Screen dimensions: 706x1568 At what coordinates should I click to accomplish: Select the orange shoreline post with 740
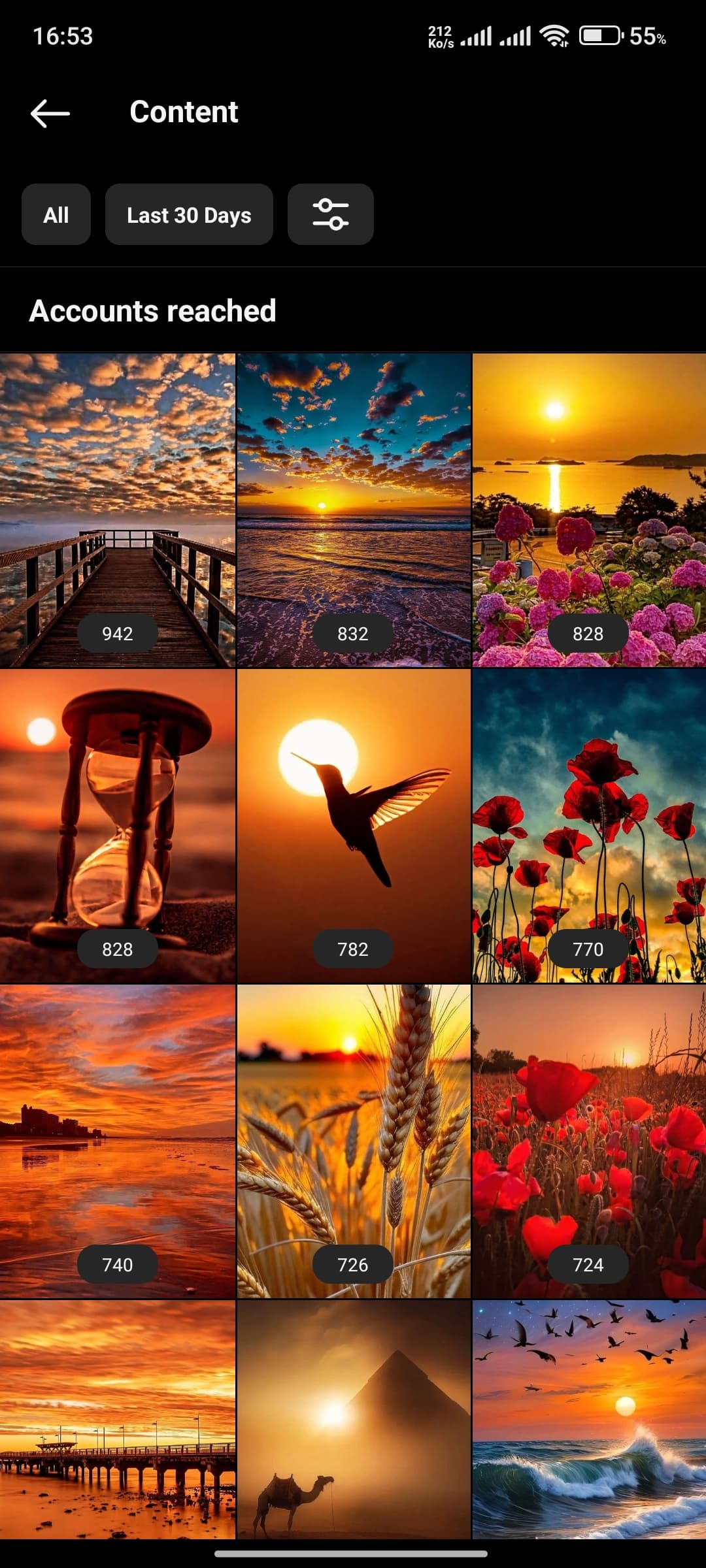pos(118,1141)
